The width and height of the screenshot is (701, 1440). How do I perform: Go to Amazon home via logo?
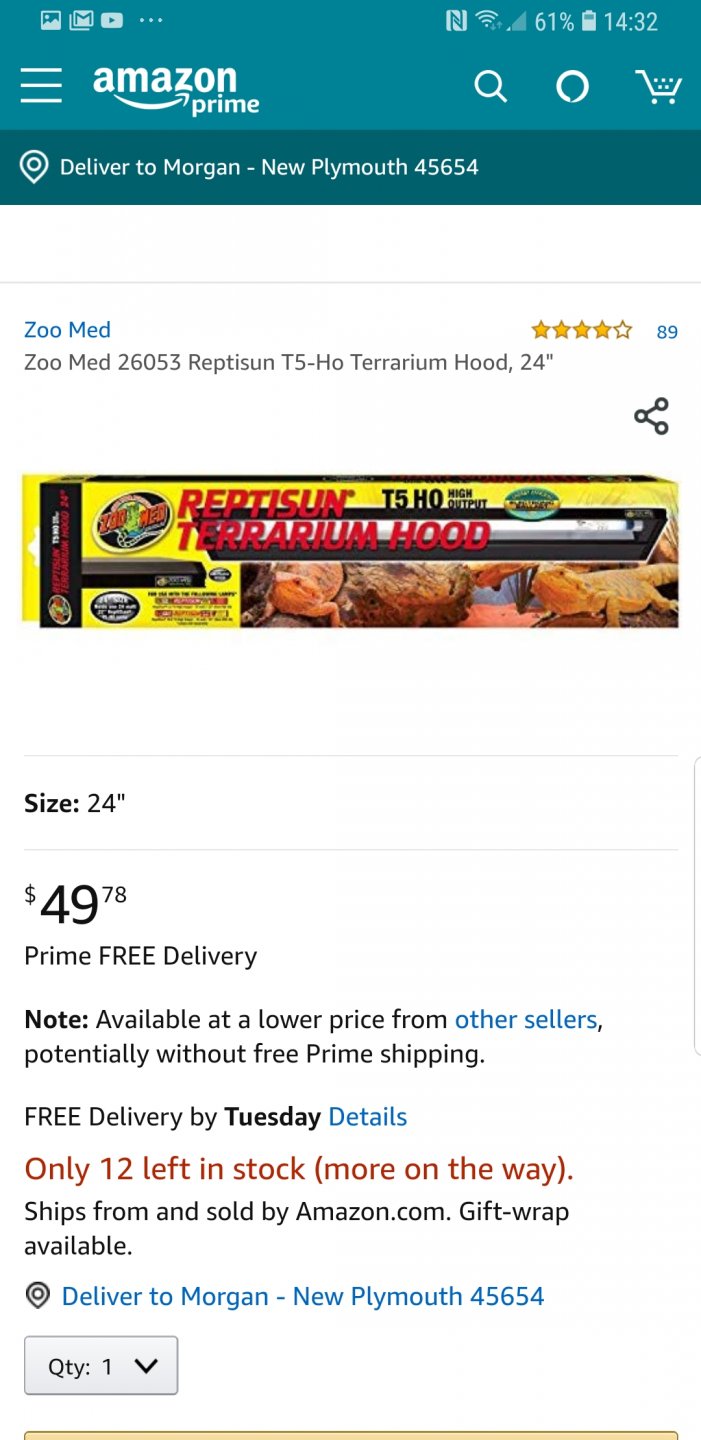point(176,90)
